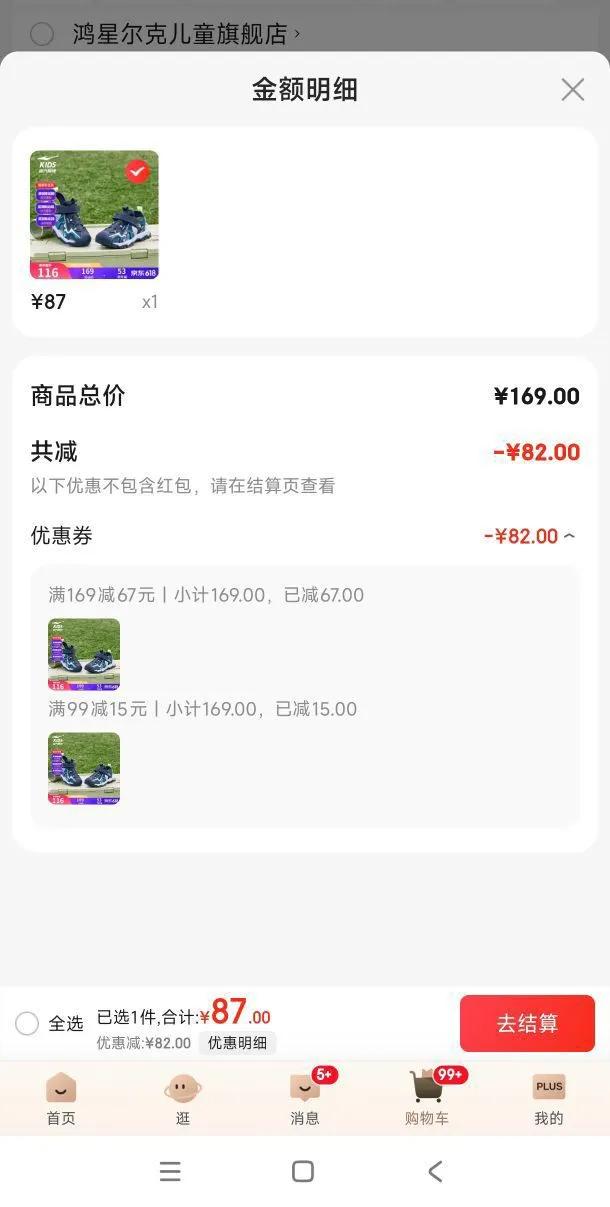The height and width of the screenshot is (1207, 610).
Task: Go to the system home screen
Action: pyautogui.click(x=303, y=1171)
